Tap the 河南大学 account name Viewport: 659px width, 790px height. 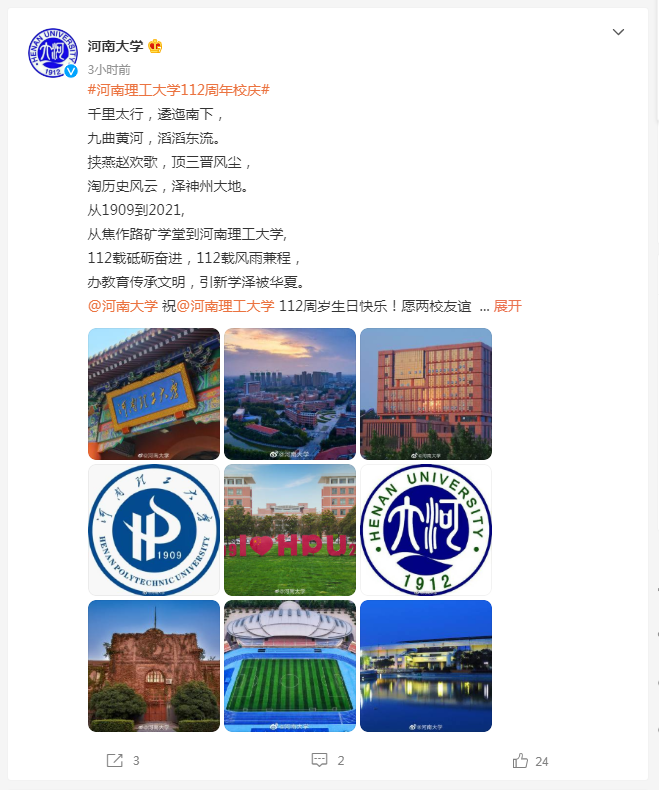click(115, 46)
